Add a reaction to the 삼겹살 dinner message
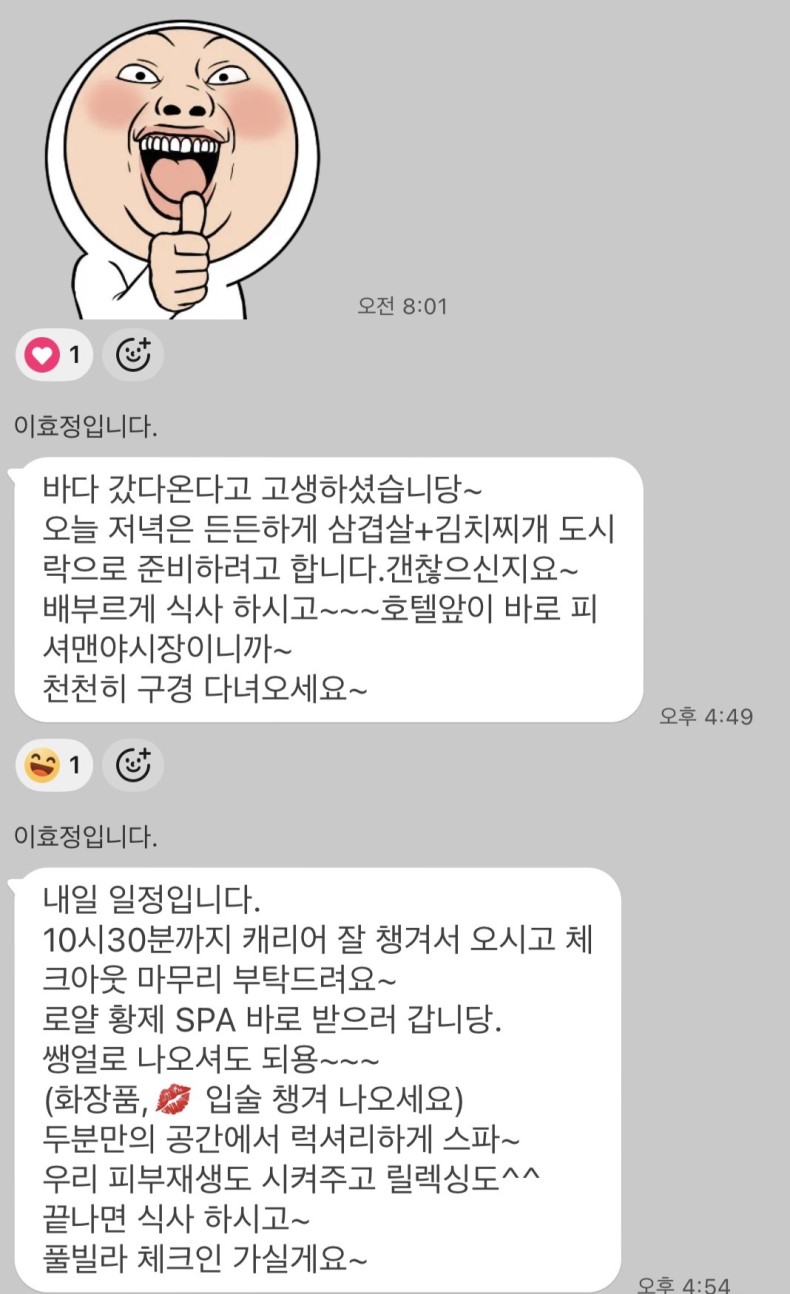The image size is (790, 1294). pos(133,766)
